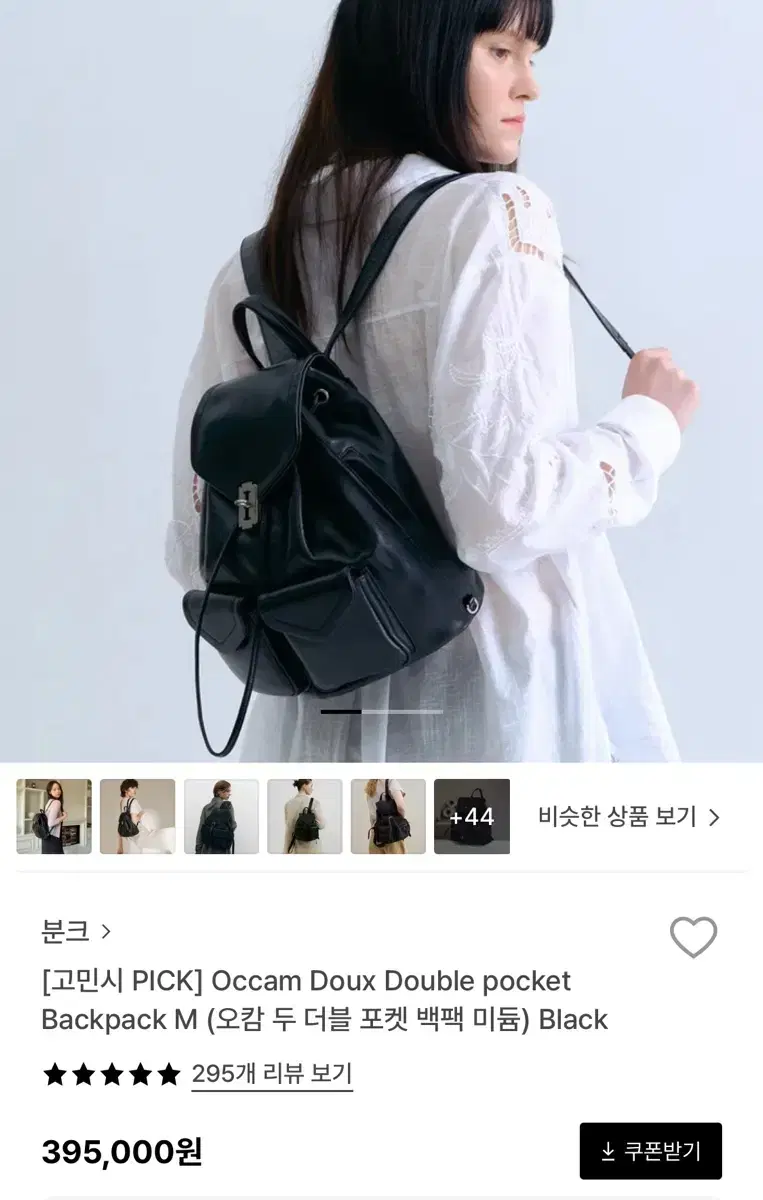Select the seated model thumbnail in similar items
The image size is (763, 1200).
click(137, 817)
